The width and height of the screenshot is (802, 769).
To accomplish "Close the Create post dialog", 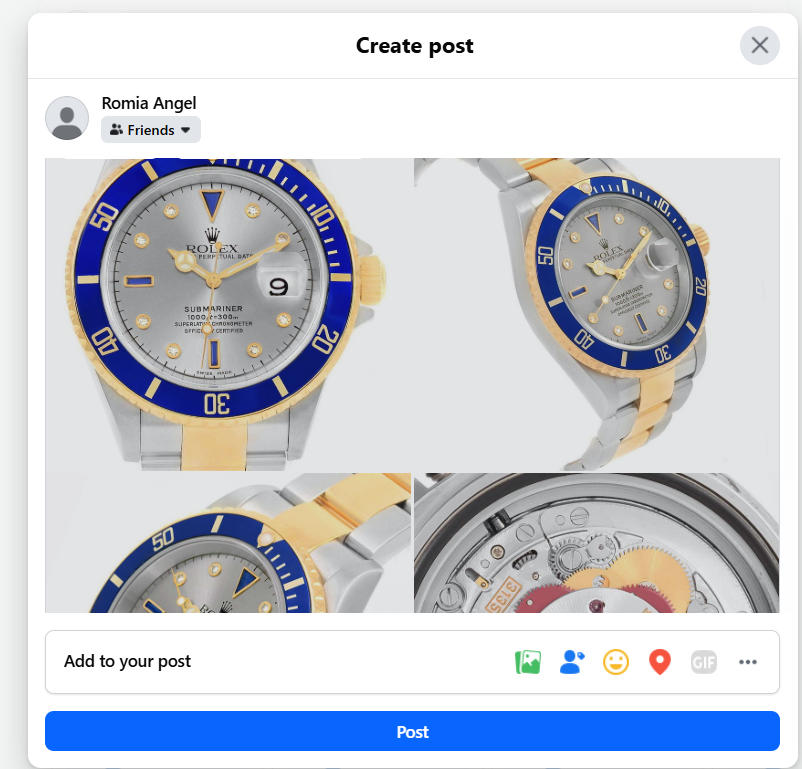I will (x=759, y=45).
